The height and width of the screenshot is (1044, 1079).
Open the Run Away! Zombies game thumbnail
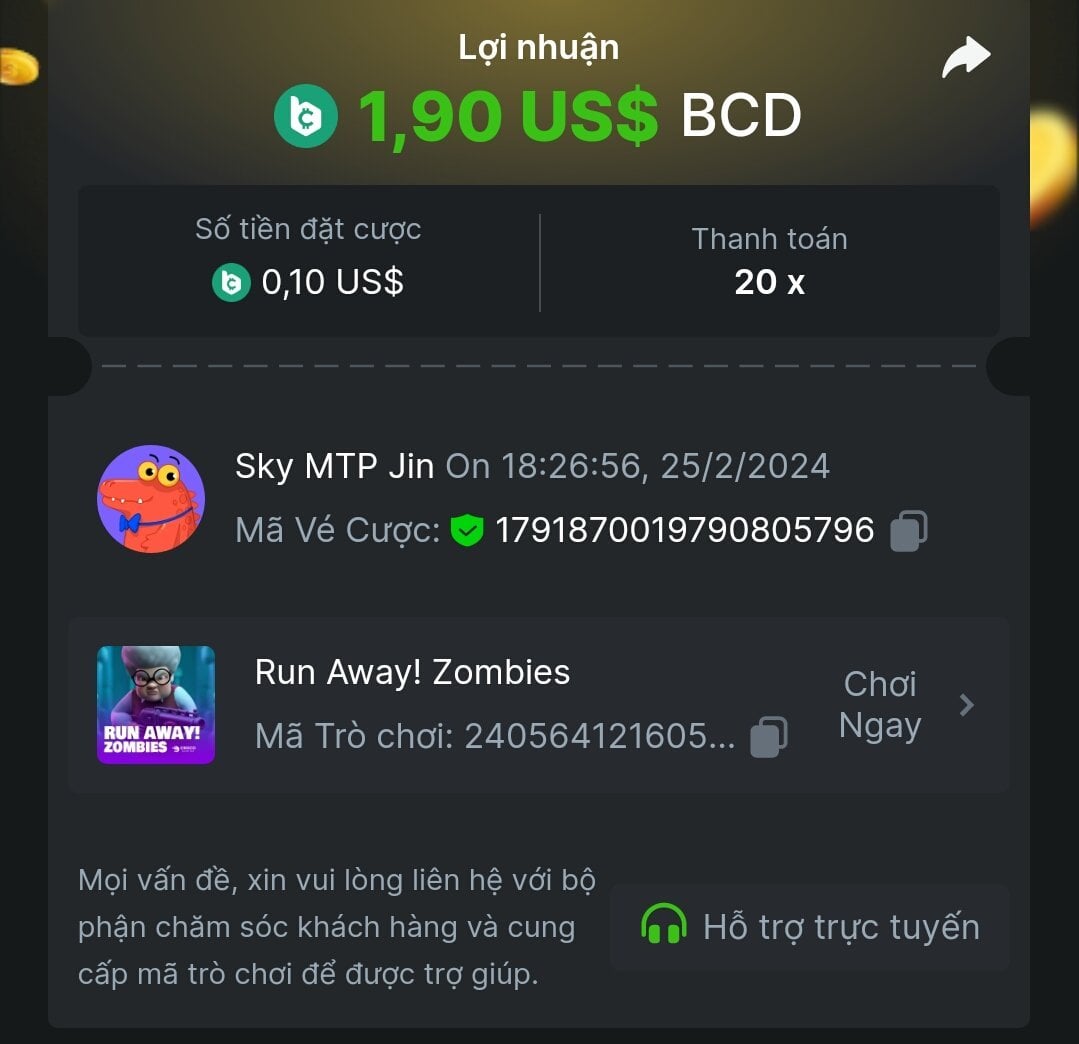[156, 705]
